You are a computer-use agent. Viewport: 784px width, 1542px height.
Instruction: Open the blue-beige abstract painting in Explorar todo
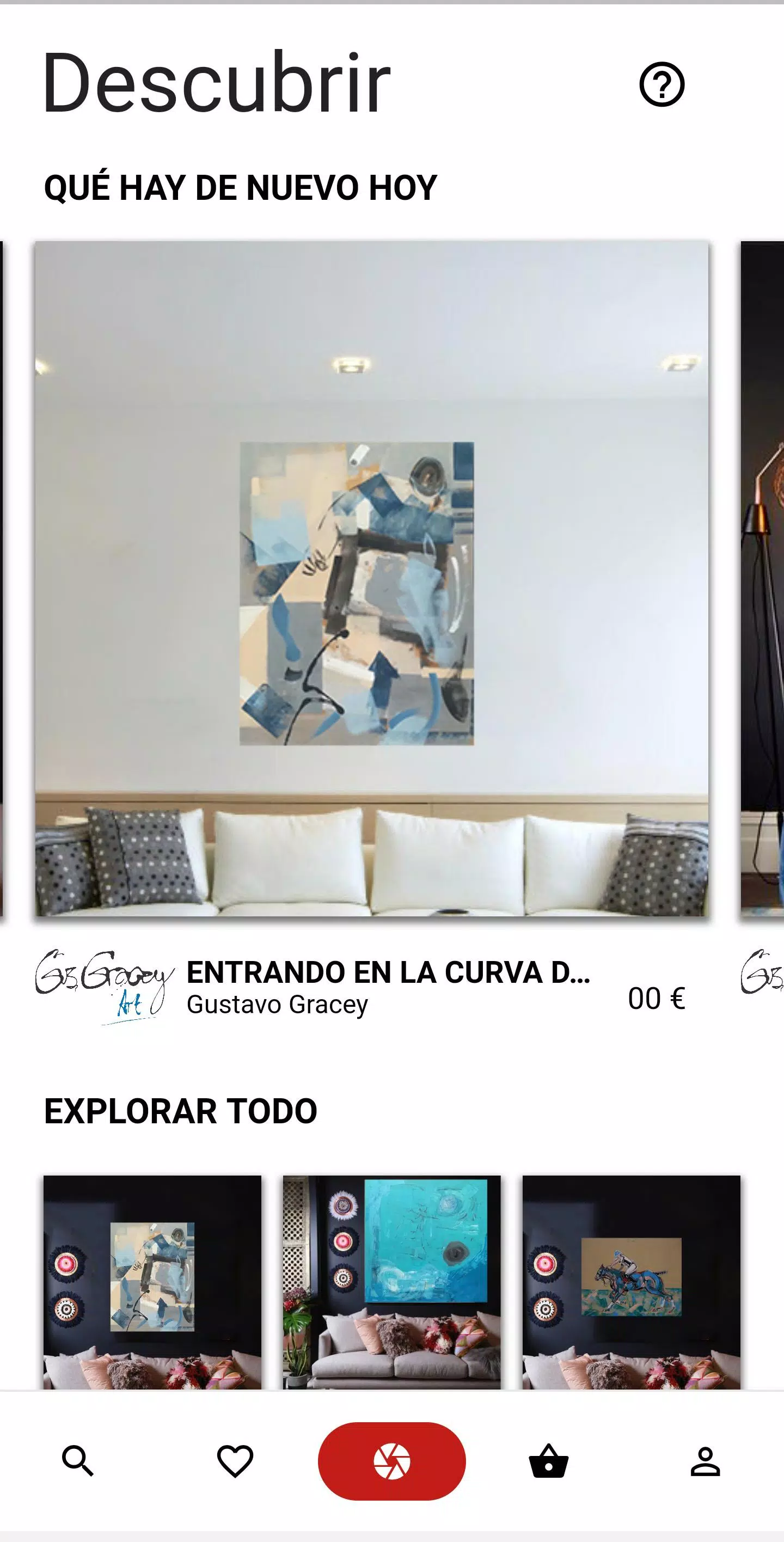point(152,1282)
